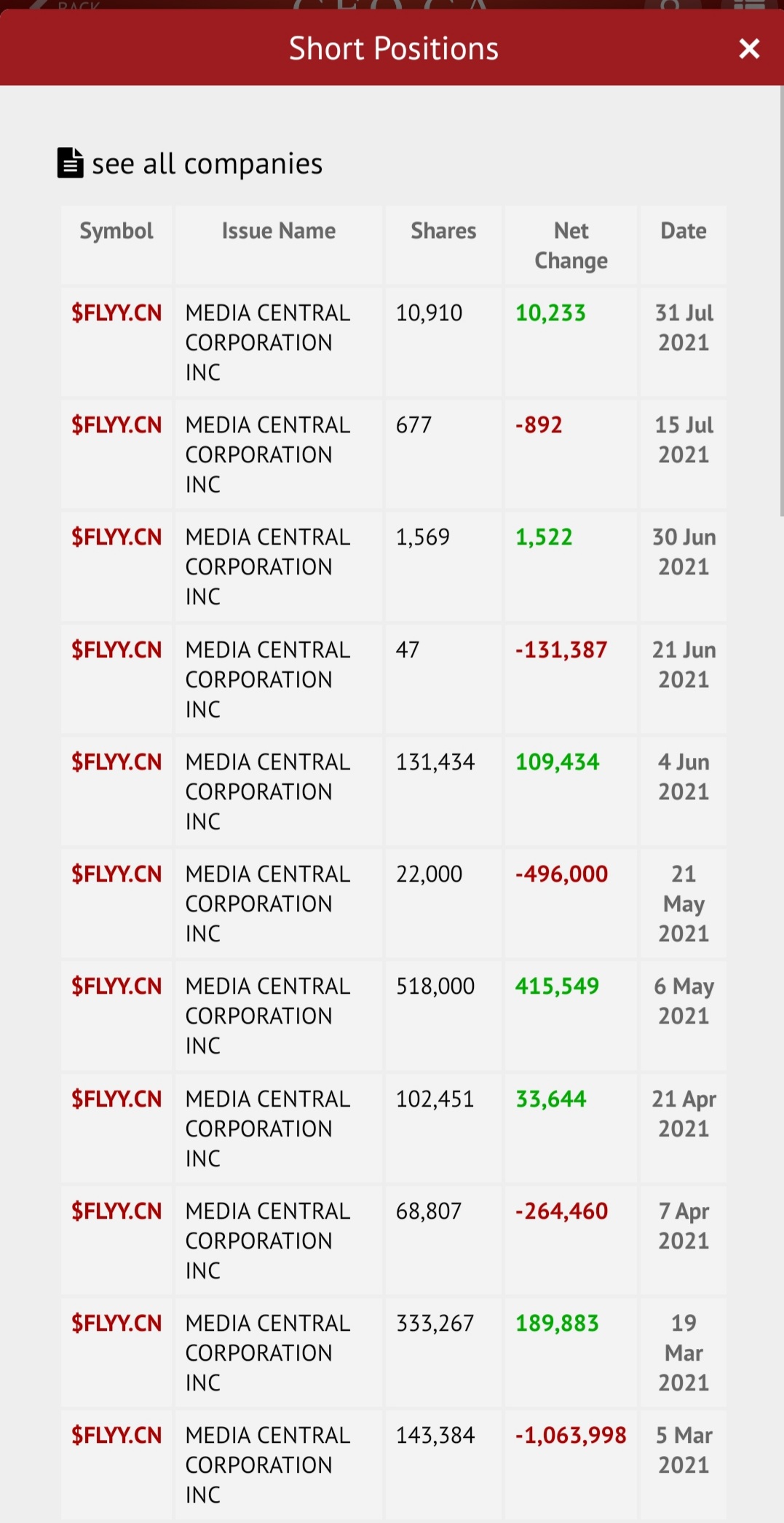
Task: Open the see all companies link
Action: 207,163
